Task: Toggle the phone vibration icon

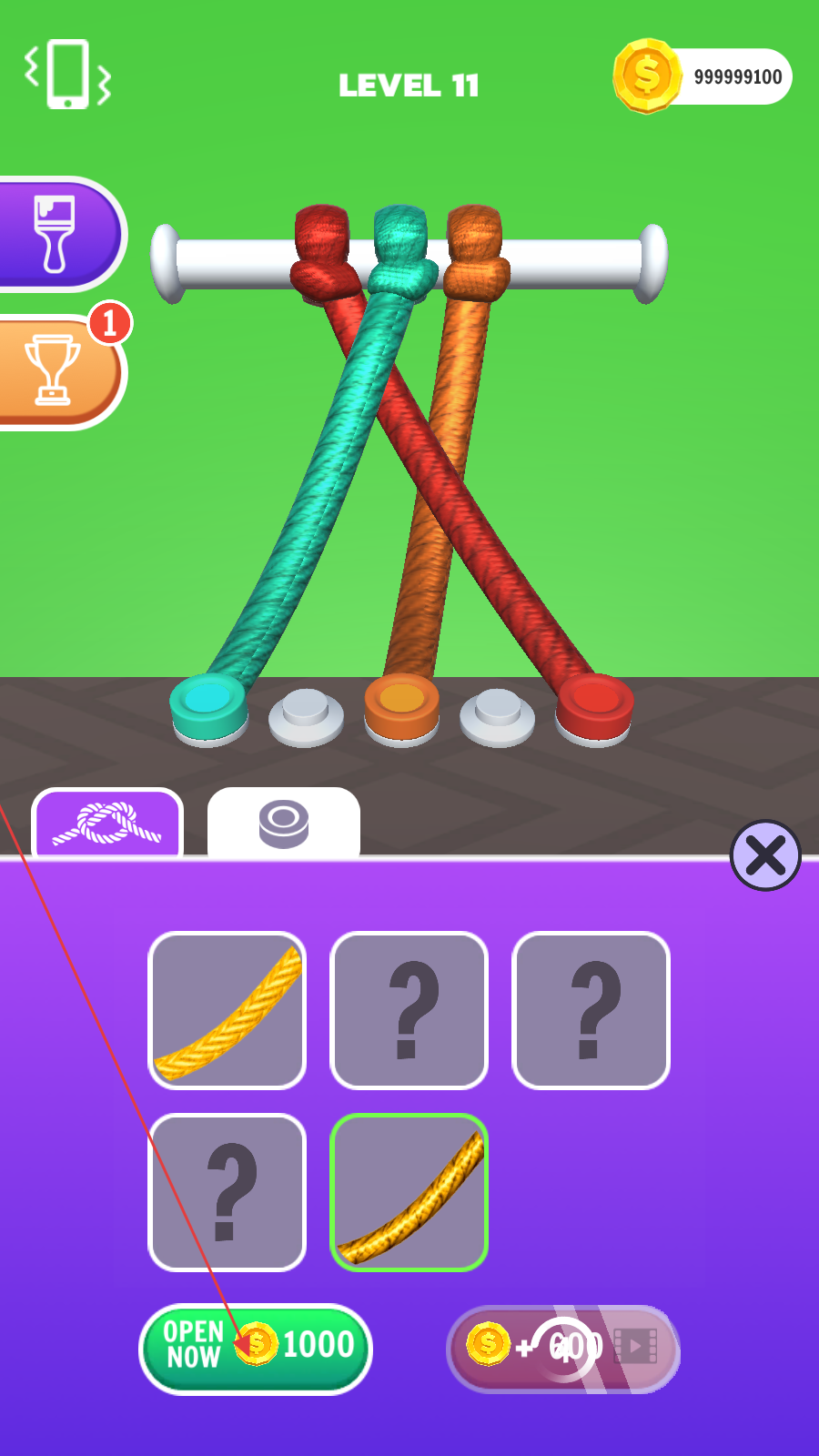Action: [x=67, y=75]
